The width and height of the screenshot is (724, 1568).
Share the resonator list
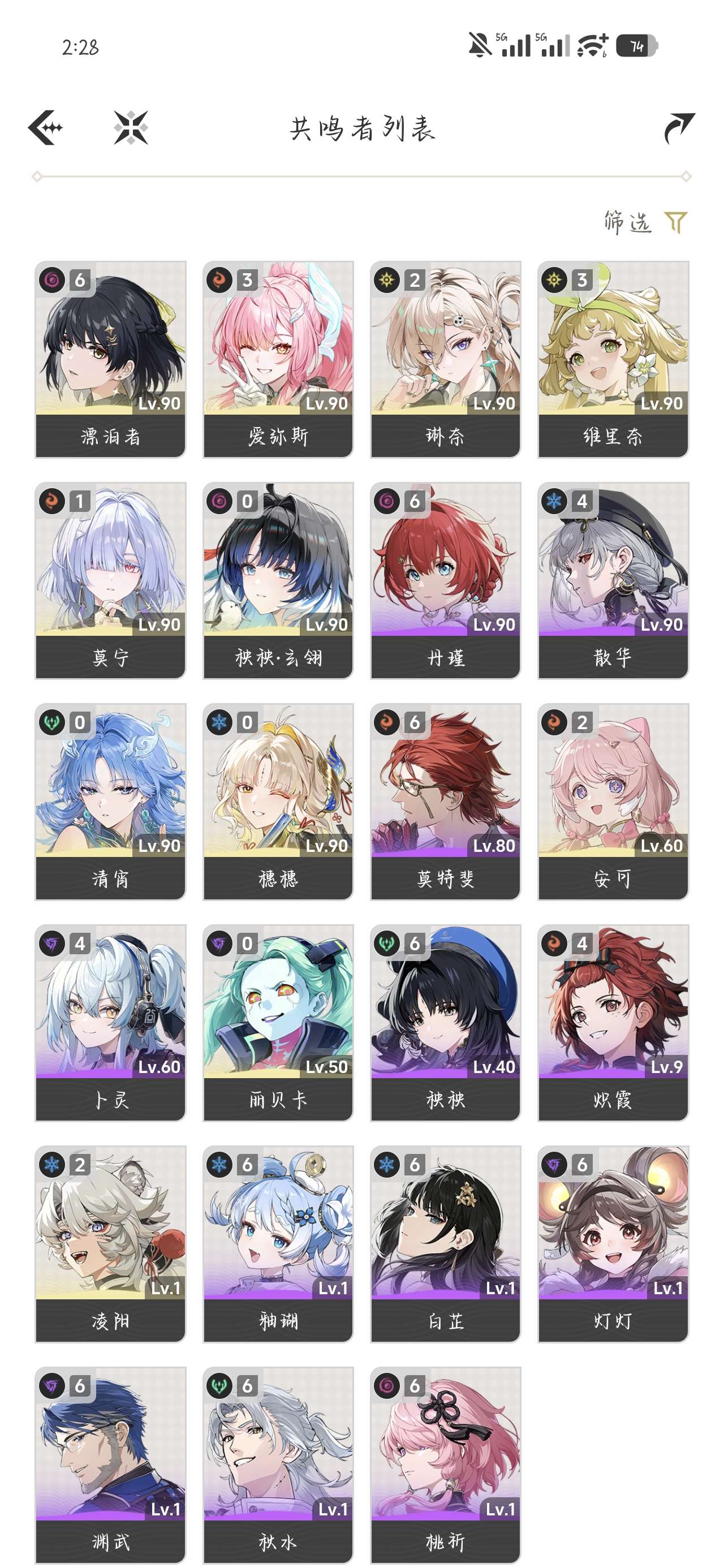pyautogui.click(x=678, y=128)
